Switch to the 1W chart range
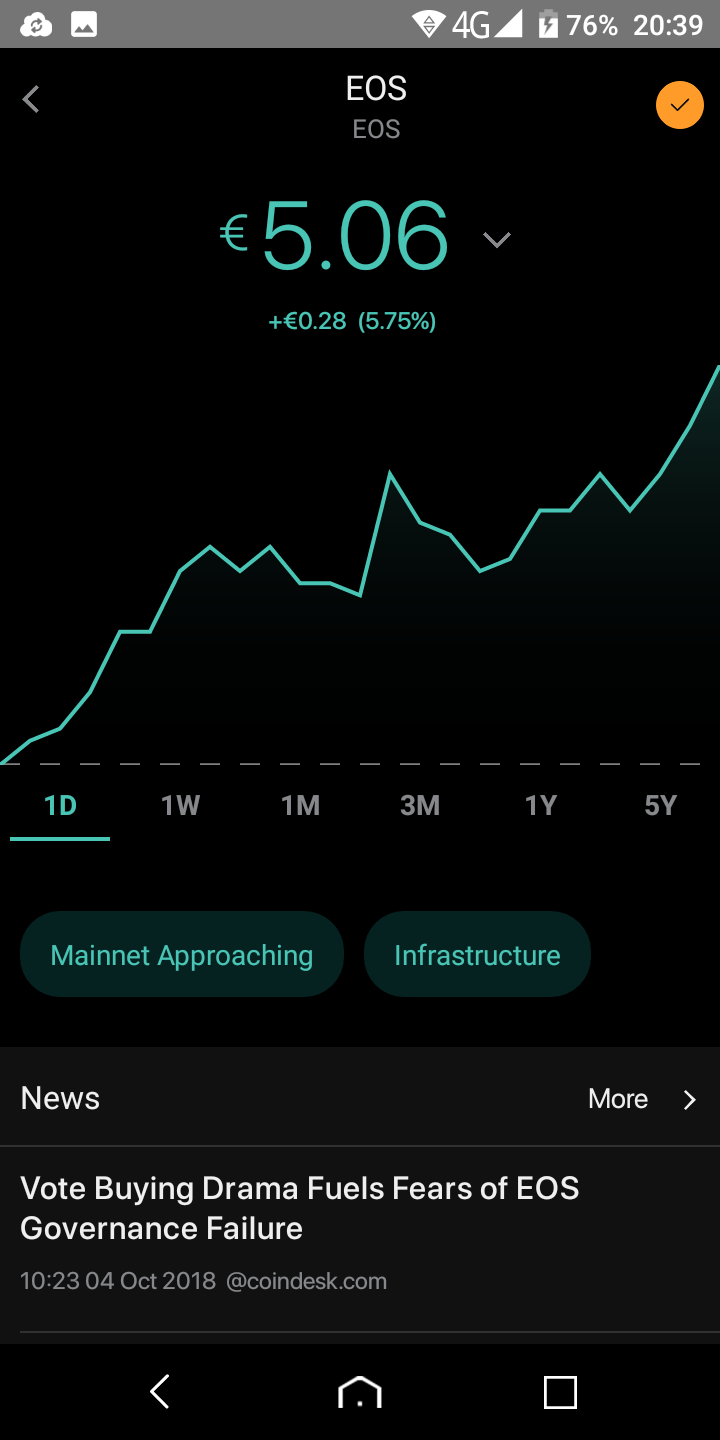720x1440 pixels. [180, 806]
